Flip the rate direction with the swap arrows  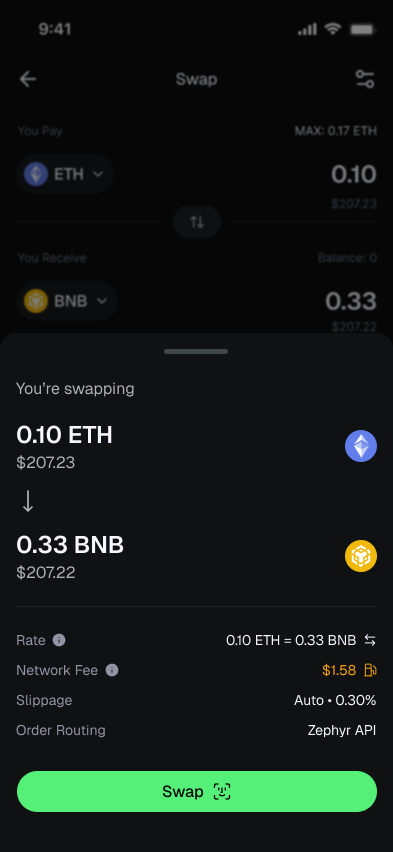[x=370, y=640]
